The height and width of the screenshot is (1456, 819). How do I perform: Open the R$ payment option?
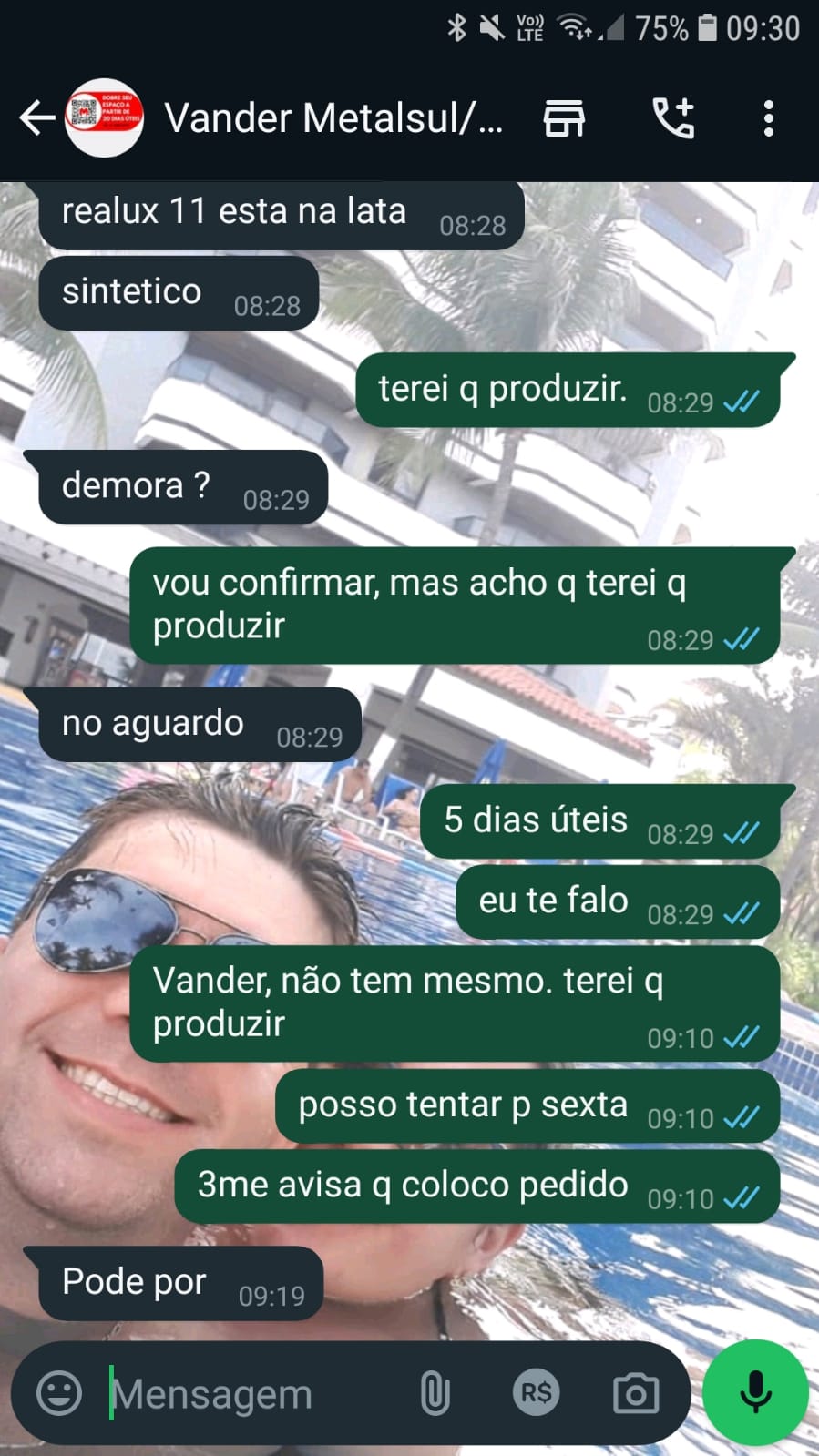click(536, 1393)
